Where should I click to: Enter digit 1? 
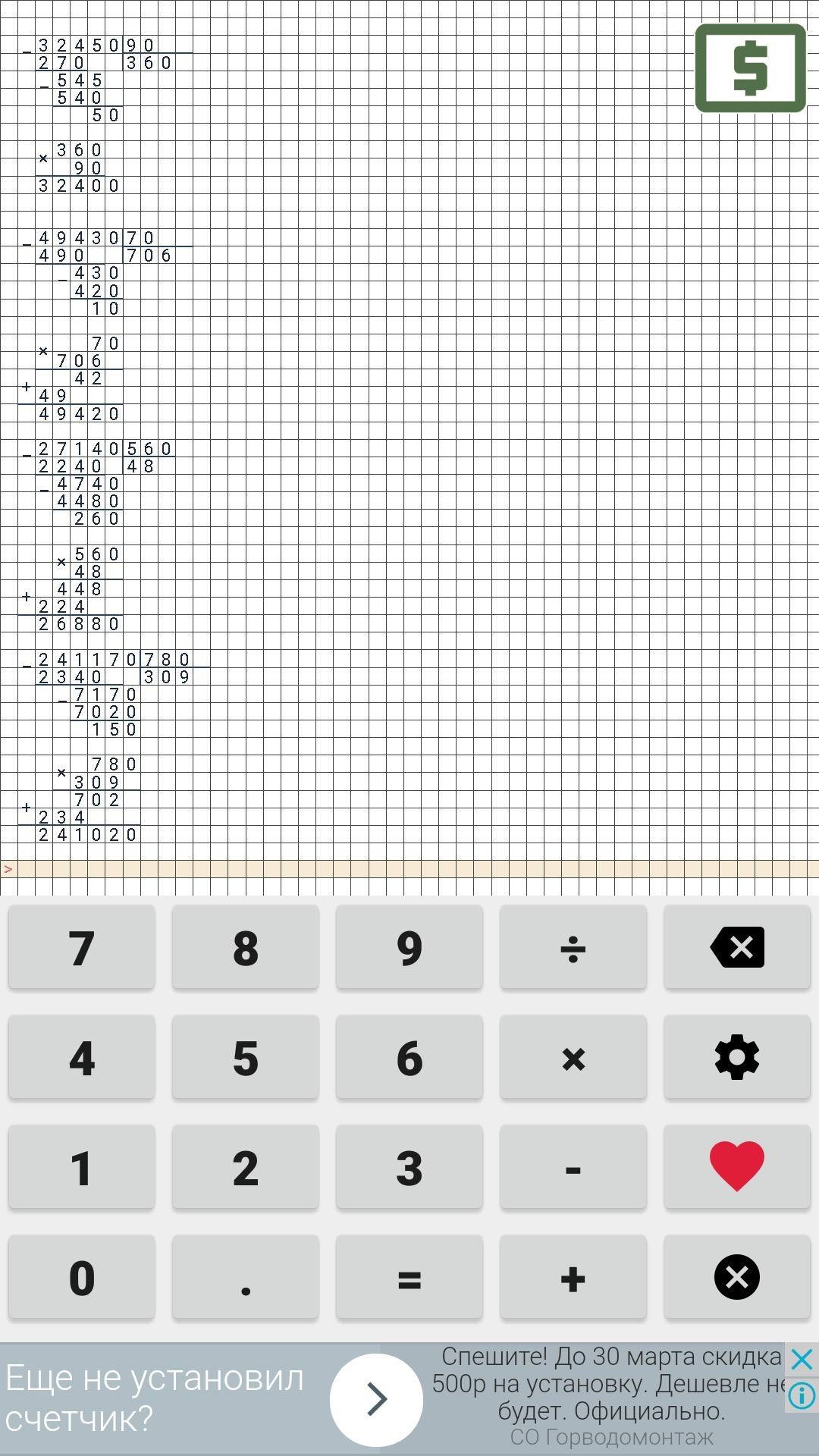(82, 1167)
